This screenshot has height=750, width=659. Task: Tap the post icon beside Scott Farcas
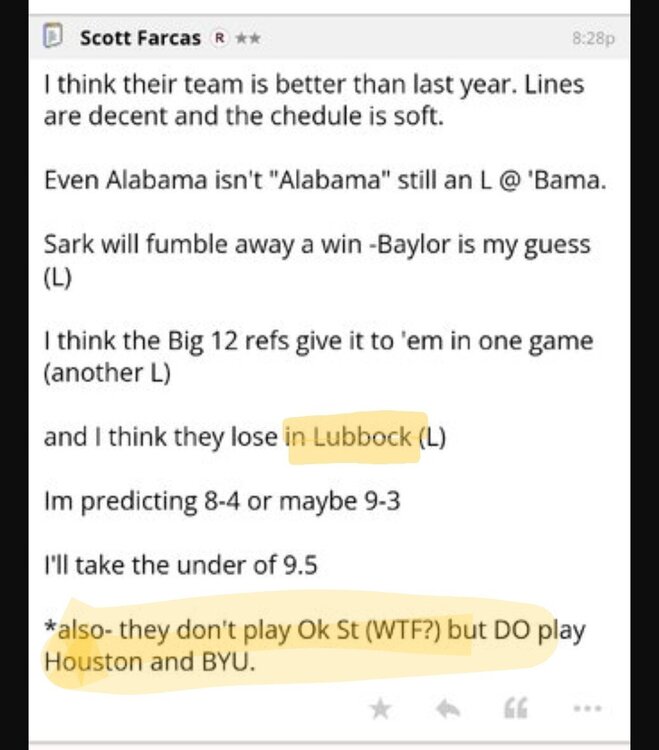pyautogui.click(x=53, y=38)
